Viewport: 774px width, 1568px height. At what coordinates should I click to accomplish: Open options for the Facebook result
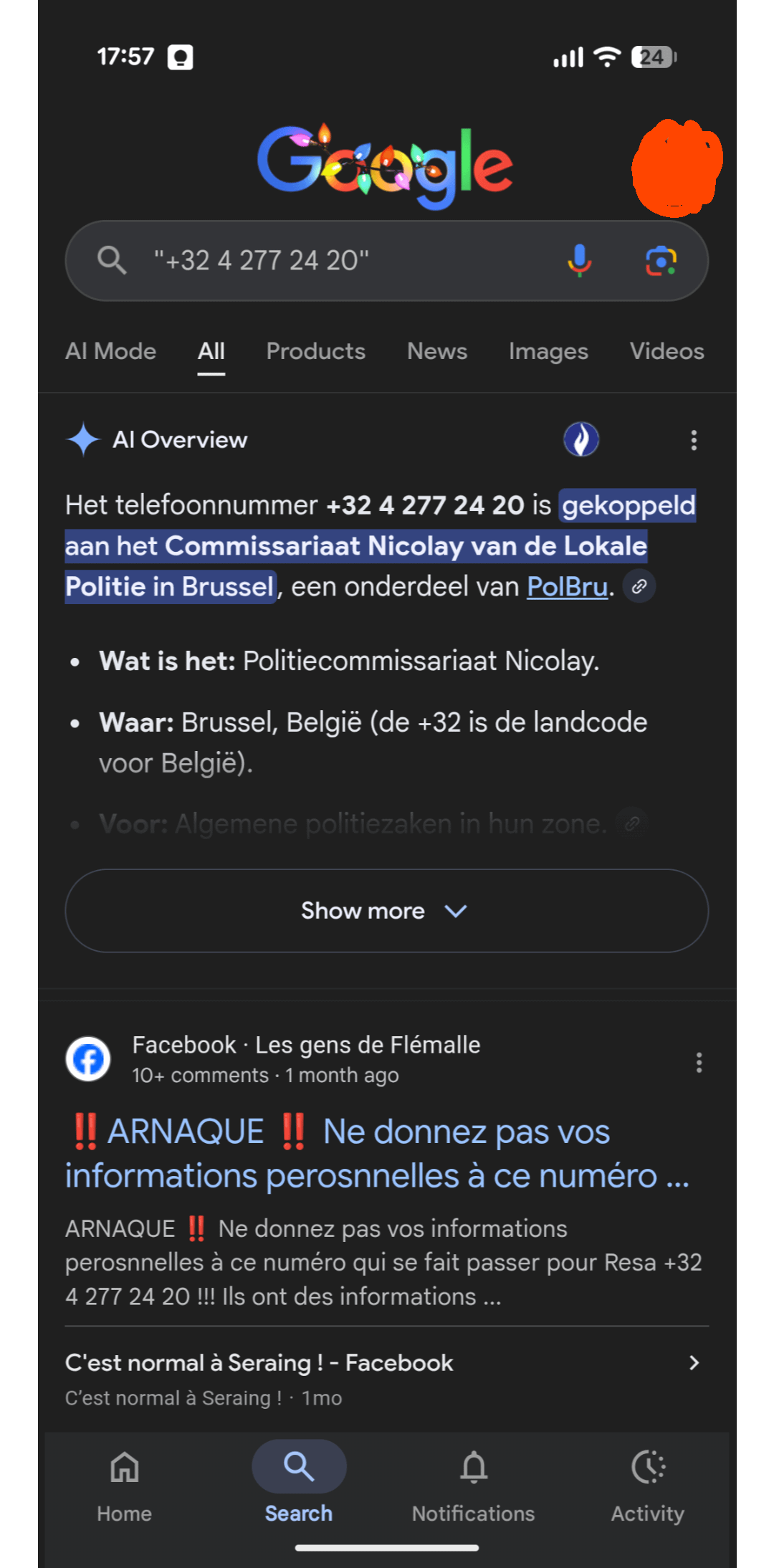699,1062
